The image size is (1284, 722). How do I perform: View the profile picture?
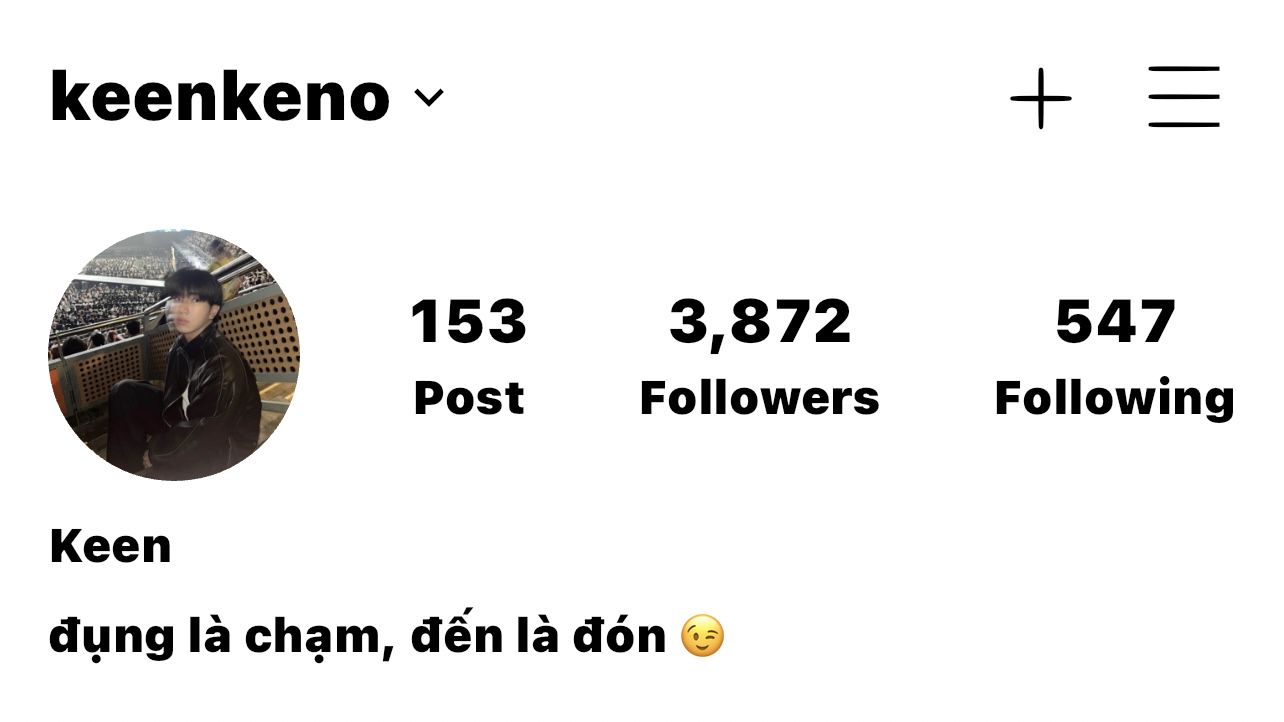[x=174, y=355]
